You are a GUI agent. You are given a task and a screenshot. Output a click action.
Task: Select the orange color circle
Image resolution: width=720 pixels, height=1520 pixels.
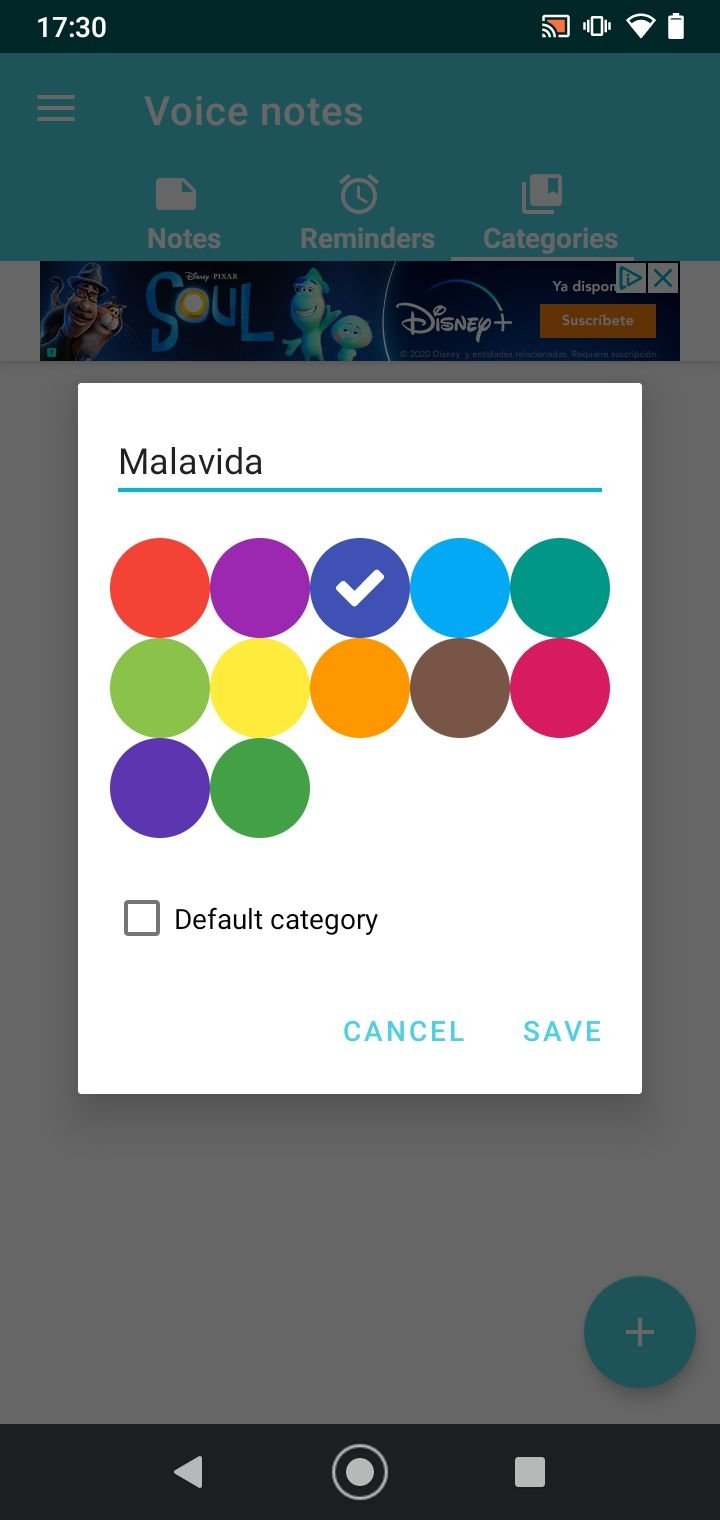[x=360, y=688]
